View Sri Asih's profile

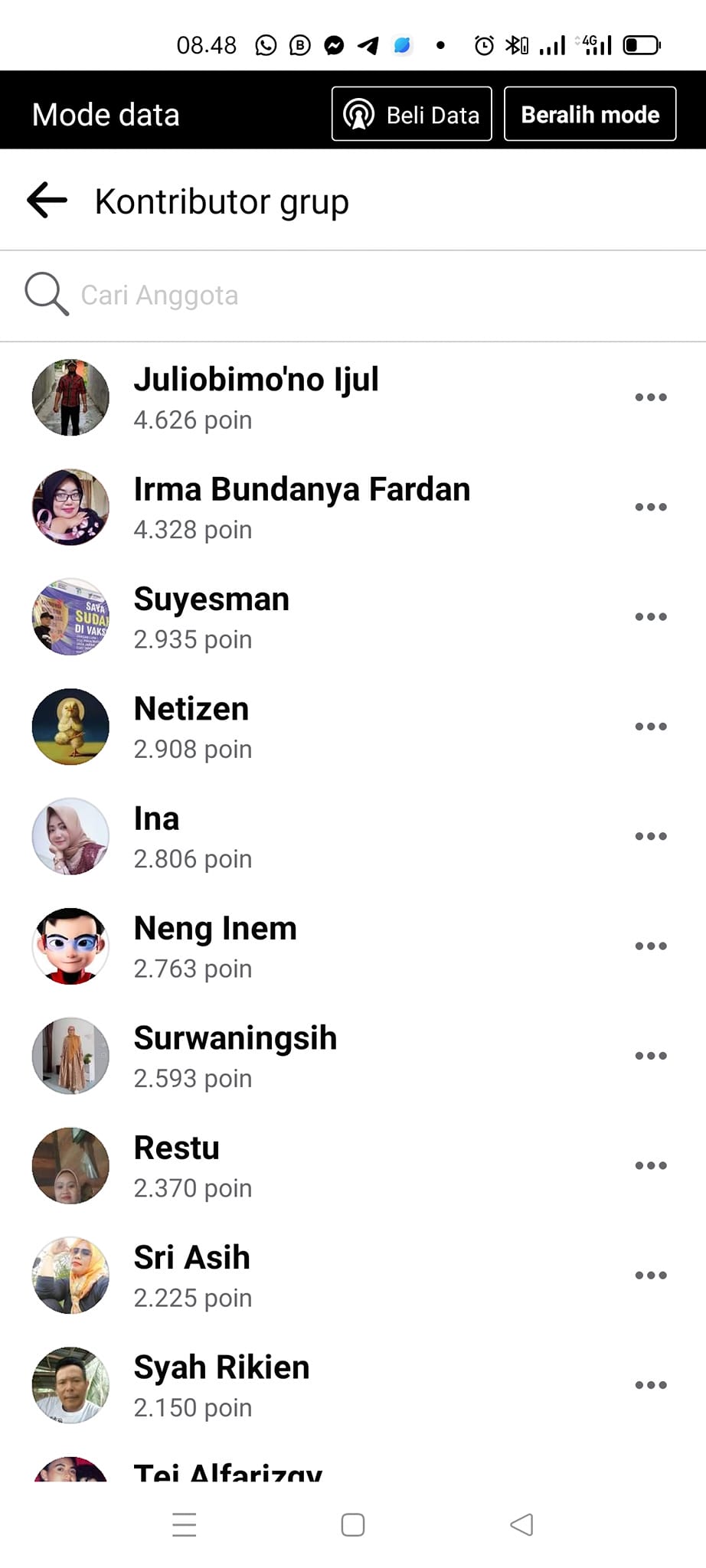pos(191,1258)
